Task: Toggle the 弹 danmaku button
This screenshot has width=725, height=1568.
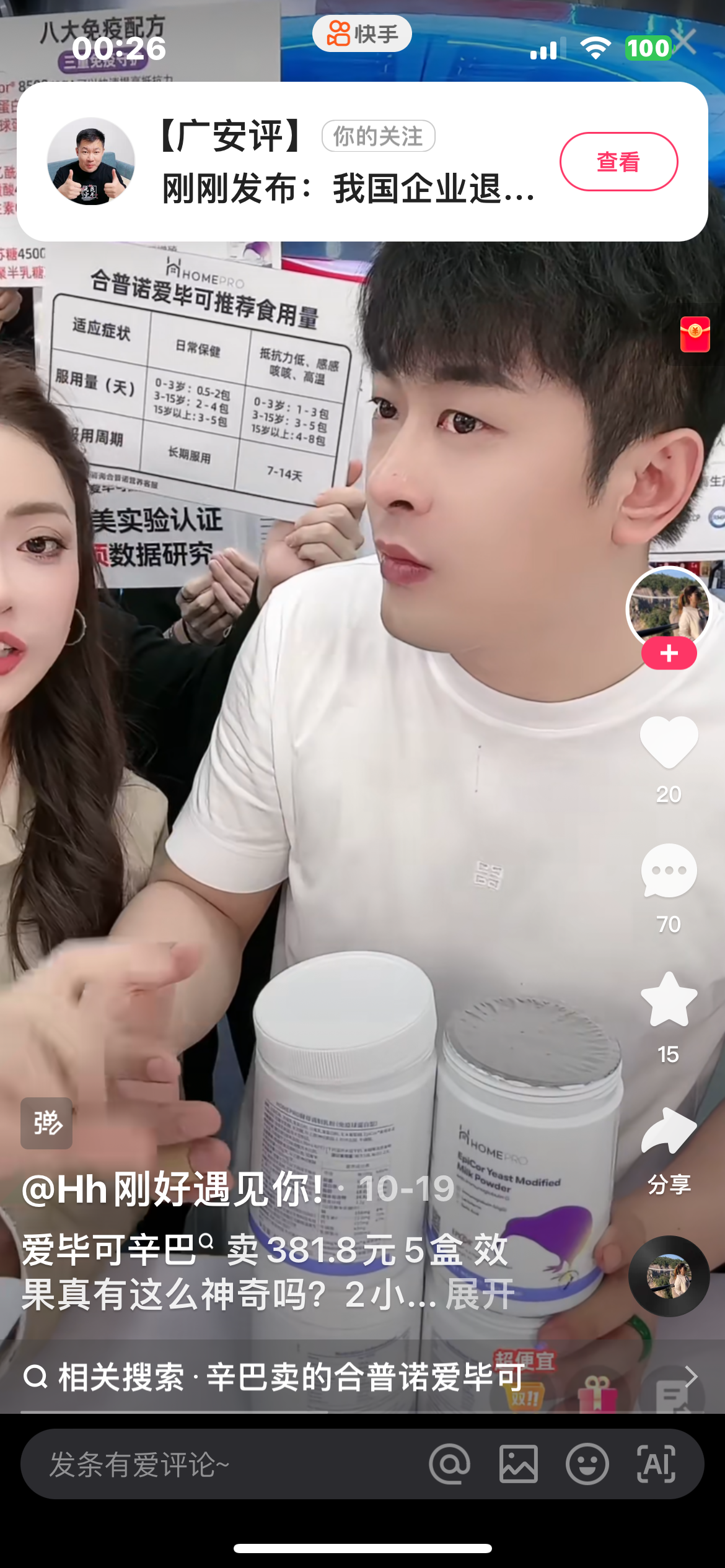Action: tap(46, 1123)
